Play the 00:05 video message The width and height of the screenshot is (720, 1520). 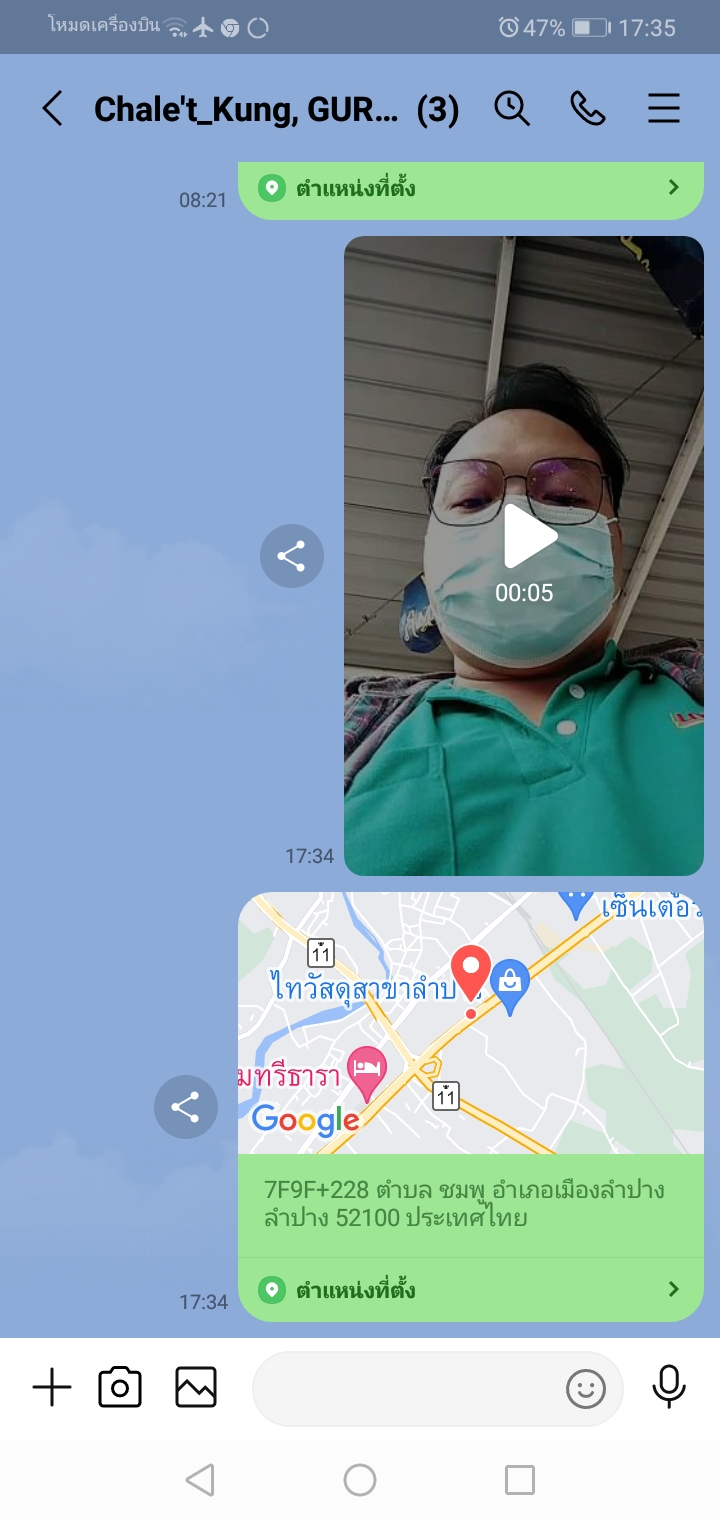click(x=525, y=538)
